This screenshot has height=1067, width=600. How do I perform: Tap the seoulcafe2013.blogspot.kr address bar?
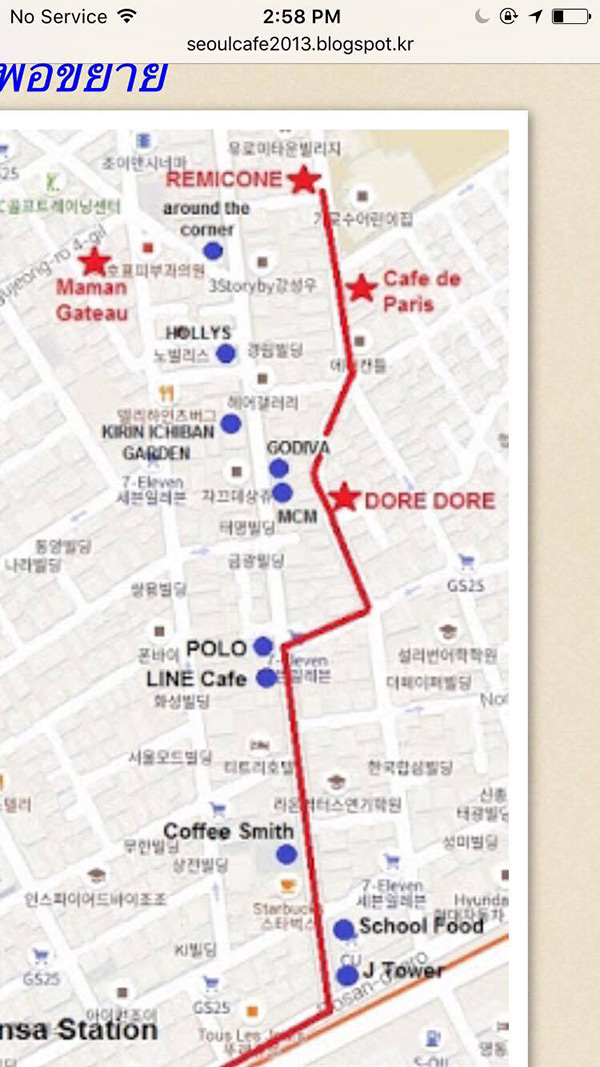[300, 45]
